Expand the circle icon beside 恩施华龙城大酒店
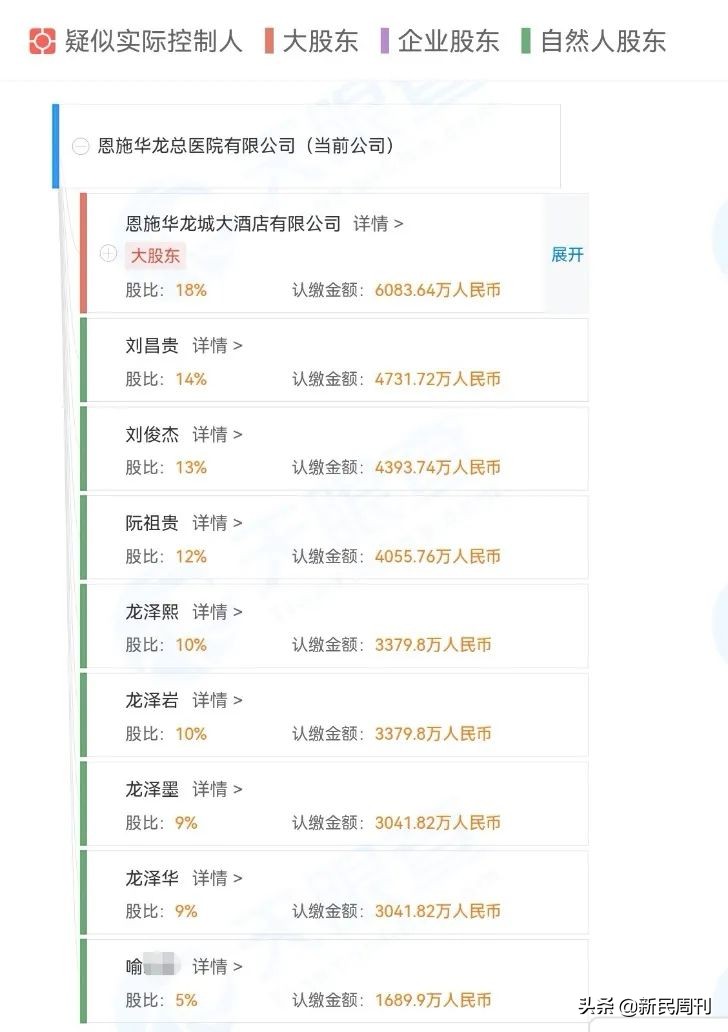Viewport: 728px width, 1032px height. click(x=107, y=256)
